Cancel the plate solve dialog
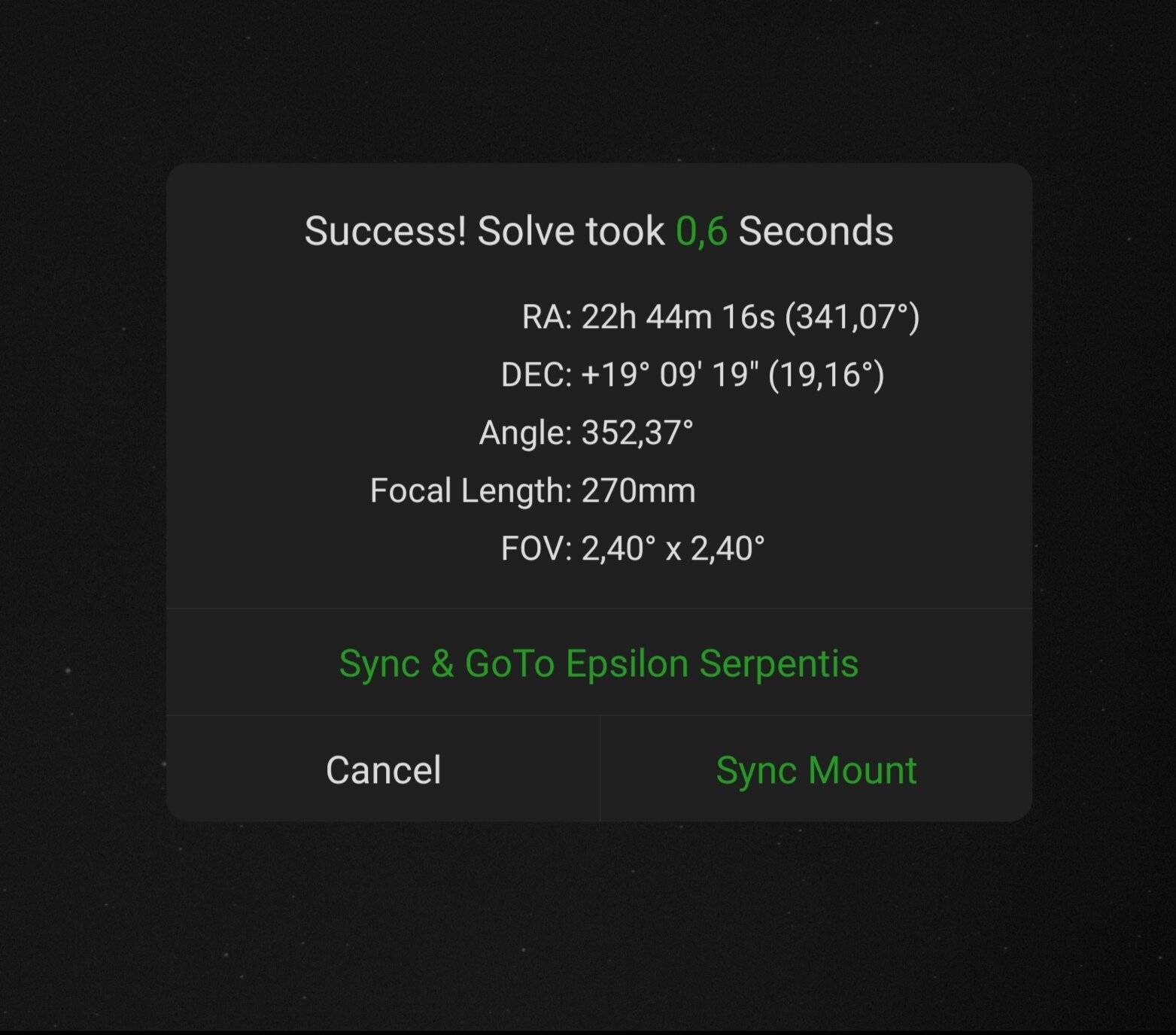The height and width of the screenshot is (1035, 1176). (383, 769)
